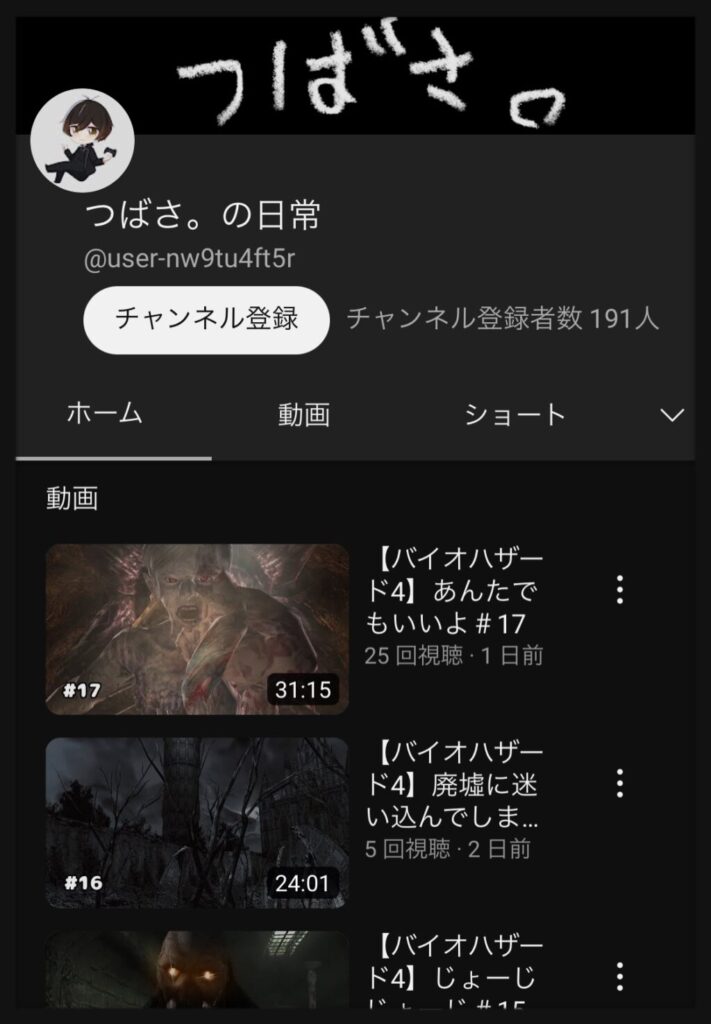Open the ショート tab
Screen dimensions: 711x1024
coord(515,415)
